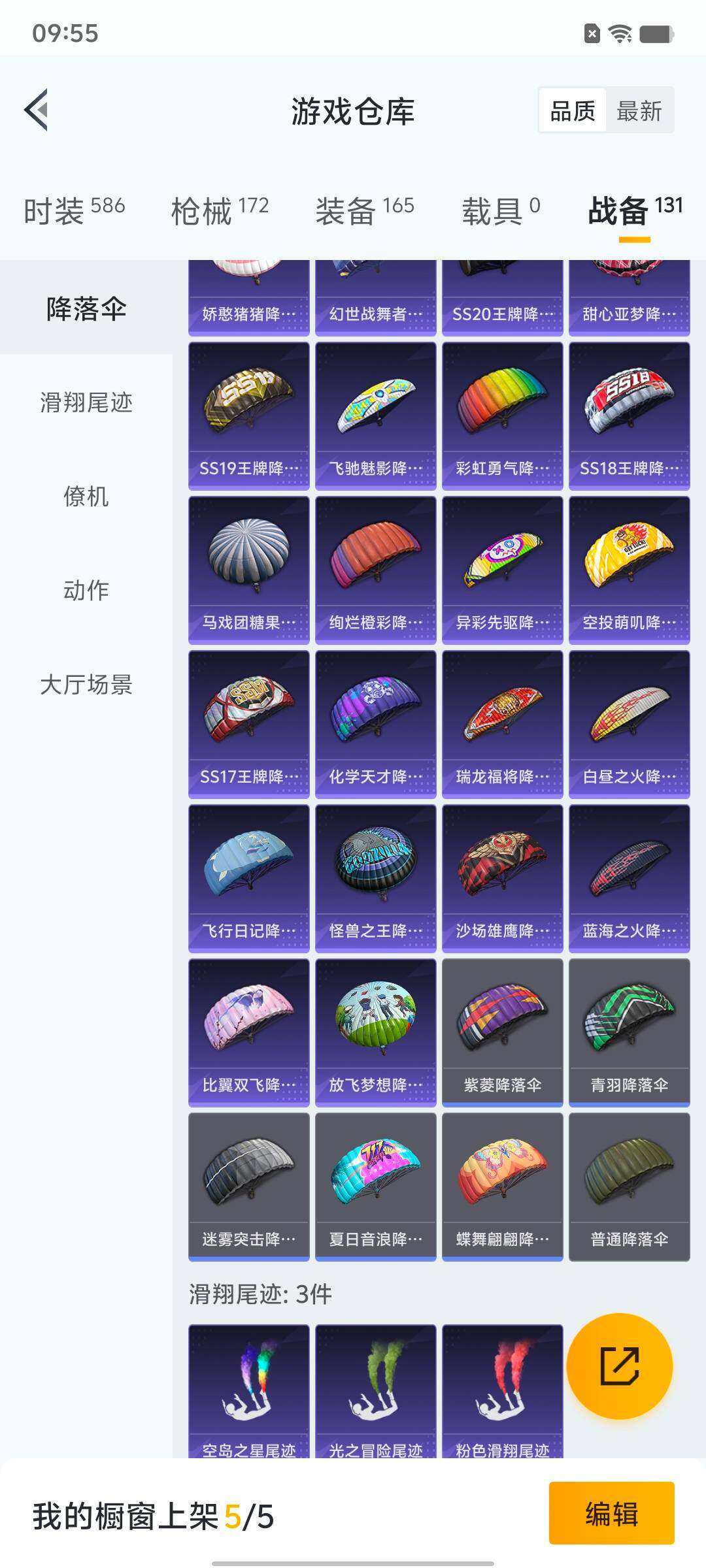Open the 马戏团糖果 parachute item
Screen dimensions: 706x1568
click(249, 570)
